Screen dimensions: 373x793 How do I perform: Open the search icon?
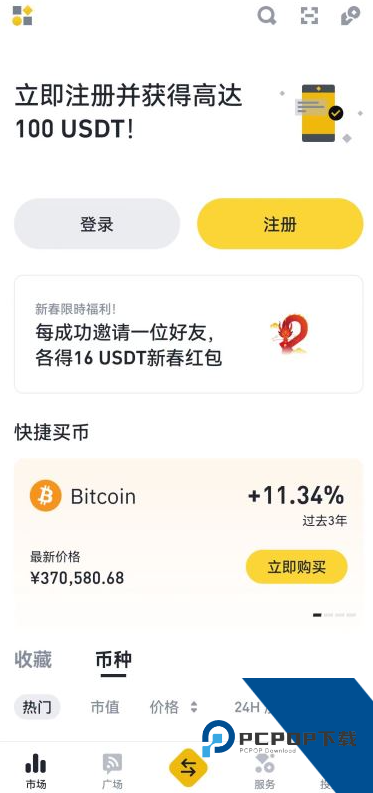click(x=267, y=16)
